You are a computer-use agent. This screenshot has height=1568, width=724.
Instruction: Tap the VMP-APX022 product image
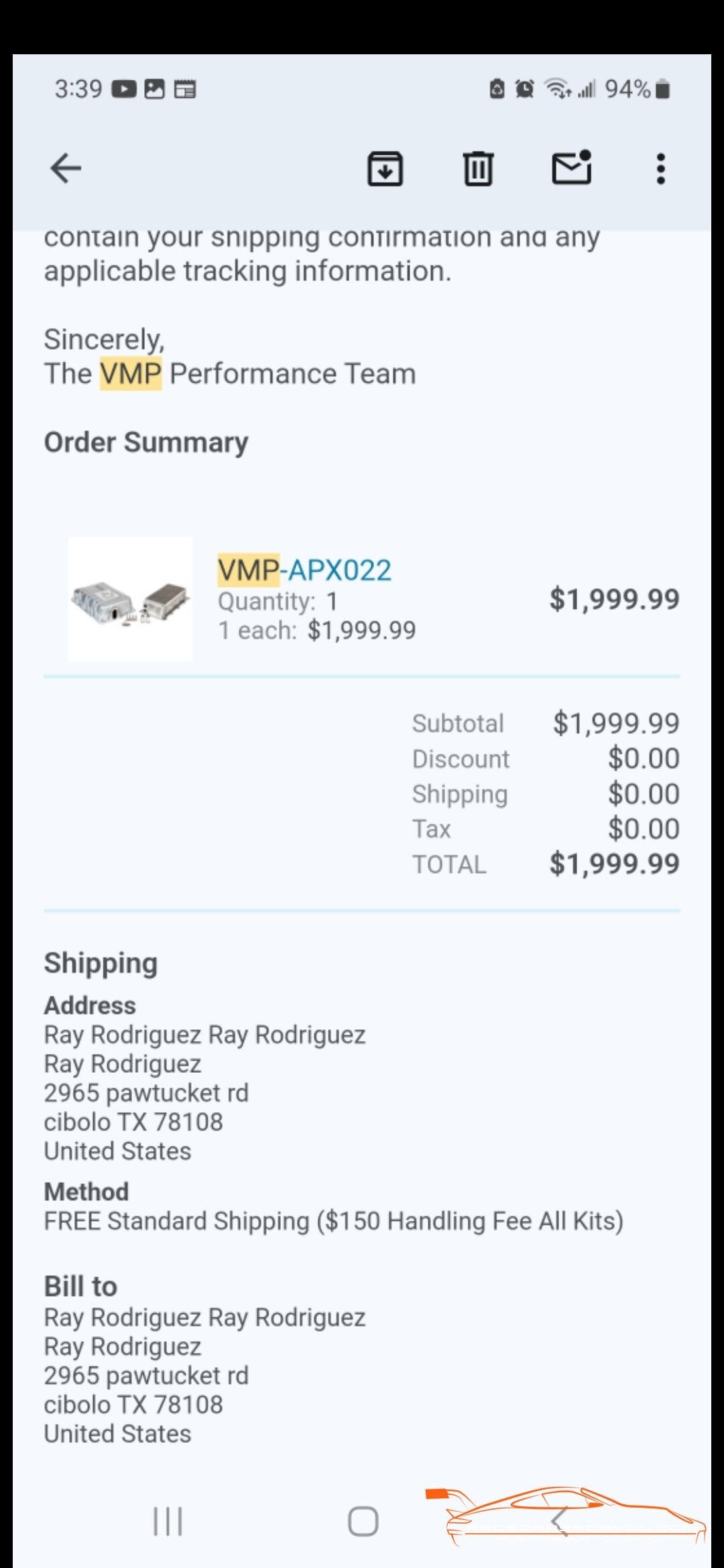pyautogui.click(x=130, y=598)
